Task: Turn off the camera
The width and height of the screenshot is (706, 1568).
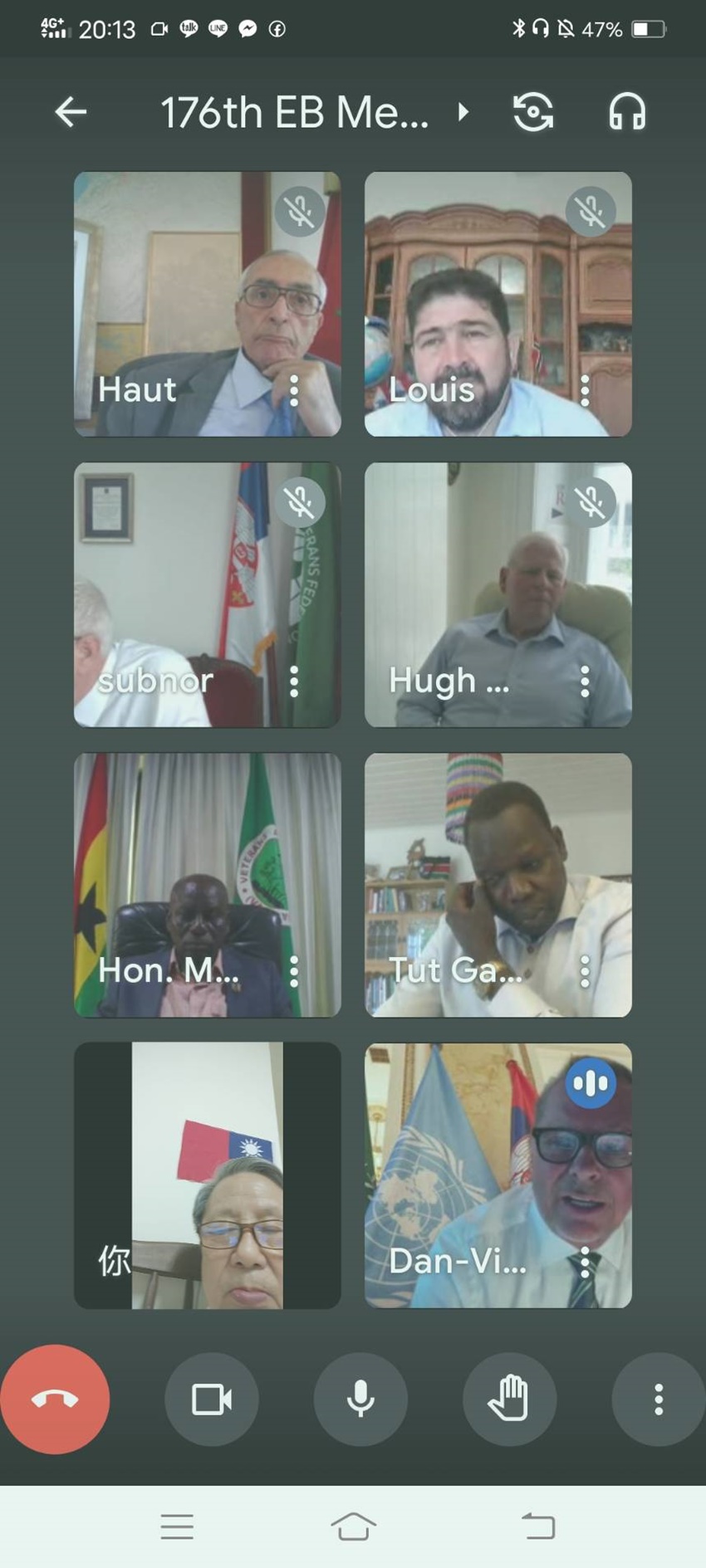Action: (x=212, y=1399)
